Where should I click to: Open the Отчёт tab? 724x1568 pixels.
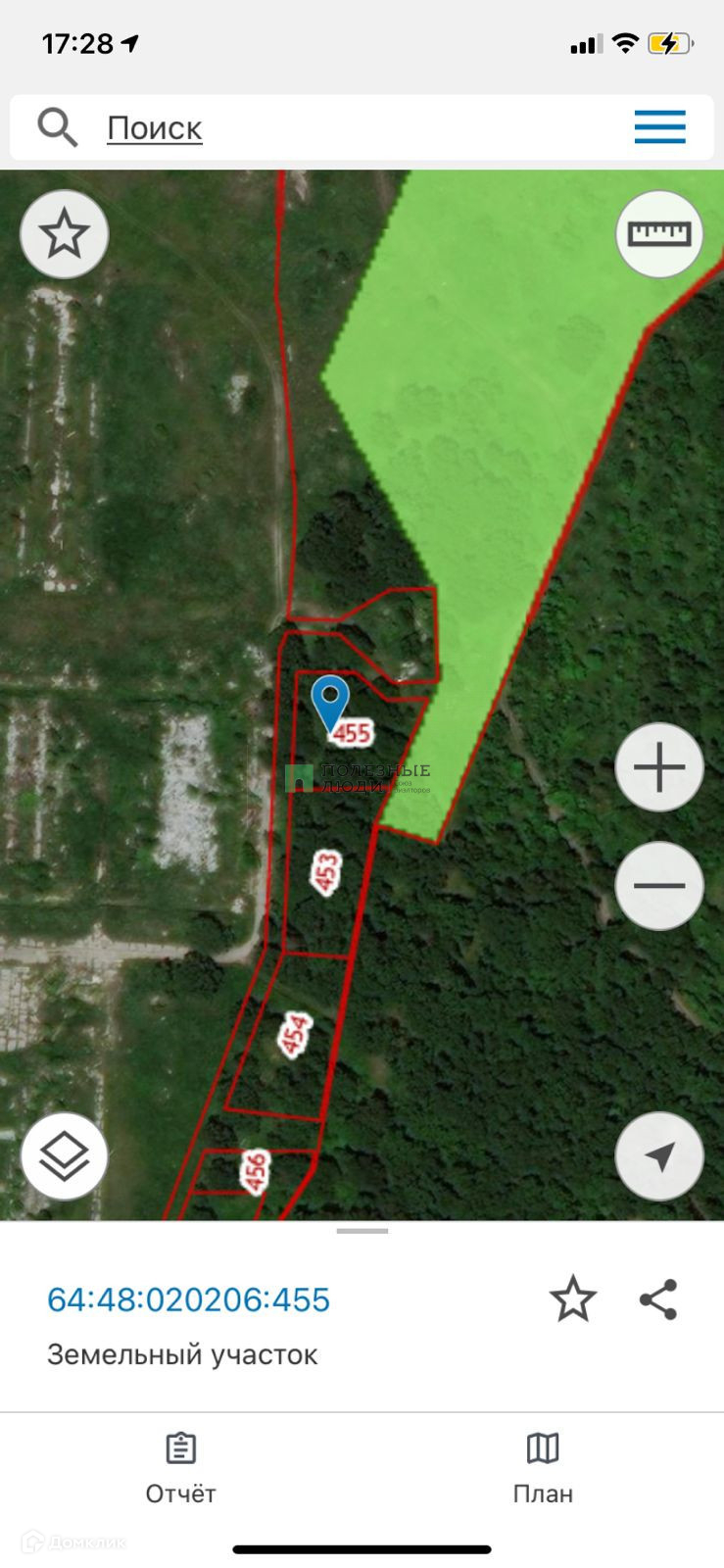coord(180,1467)
